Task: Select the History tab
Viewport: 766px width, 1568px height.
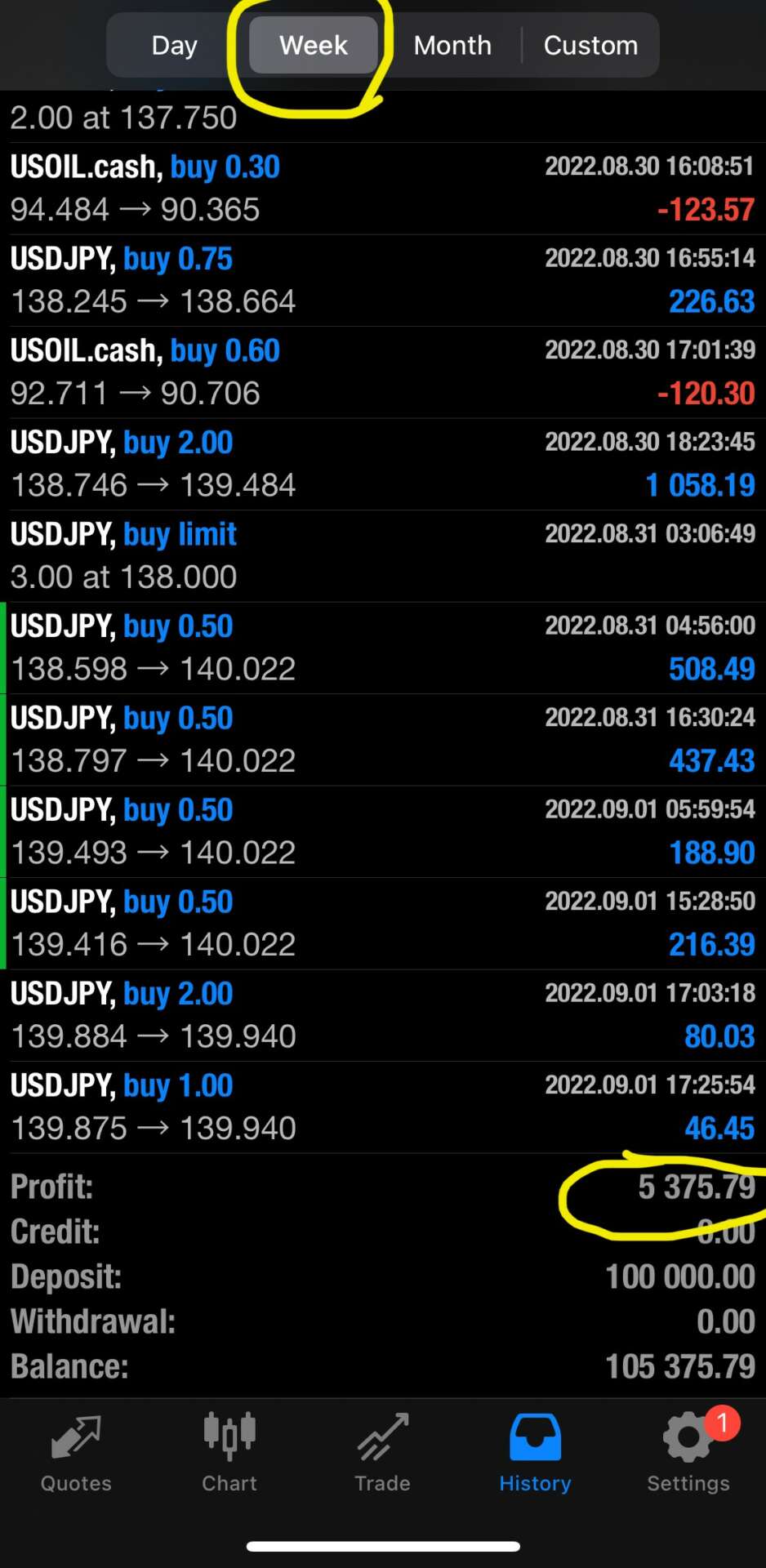Action: click(x=535, y=1454)
